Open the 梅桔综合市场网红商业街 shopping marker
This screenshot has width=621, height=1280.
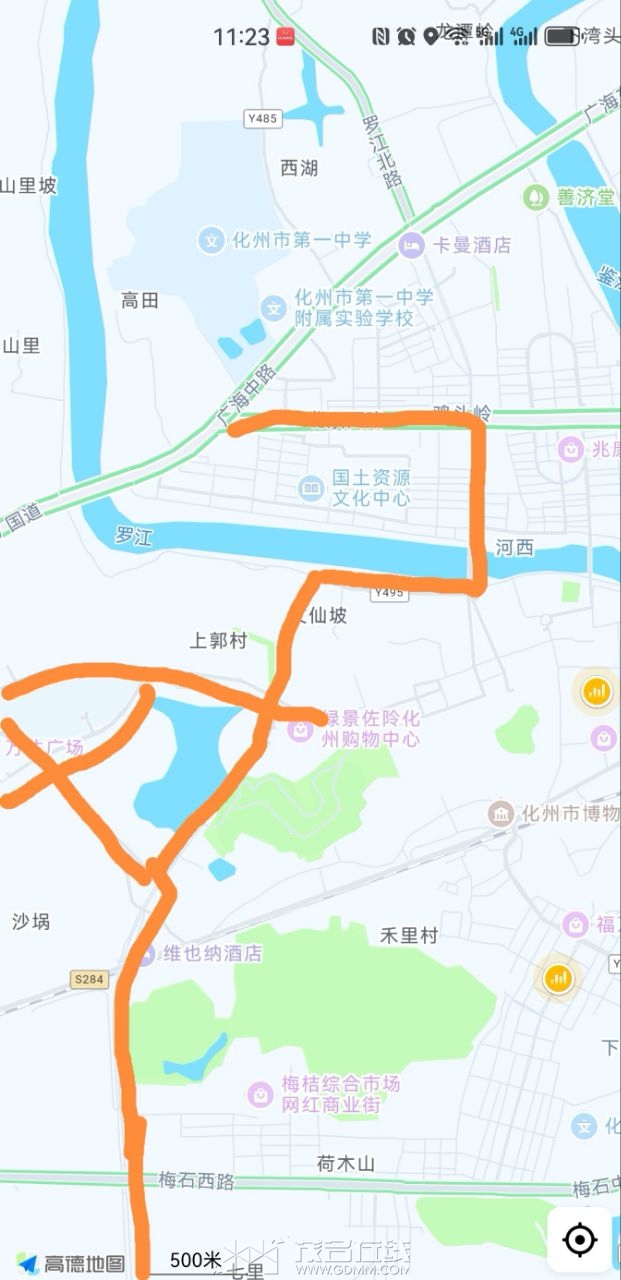point(261,1094)
